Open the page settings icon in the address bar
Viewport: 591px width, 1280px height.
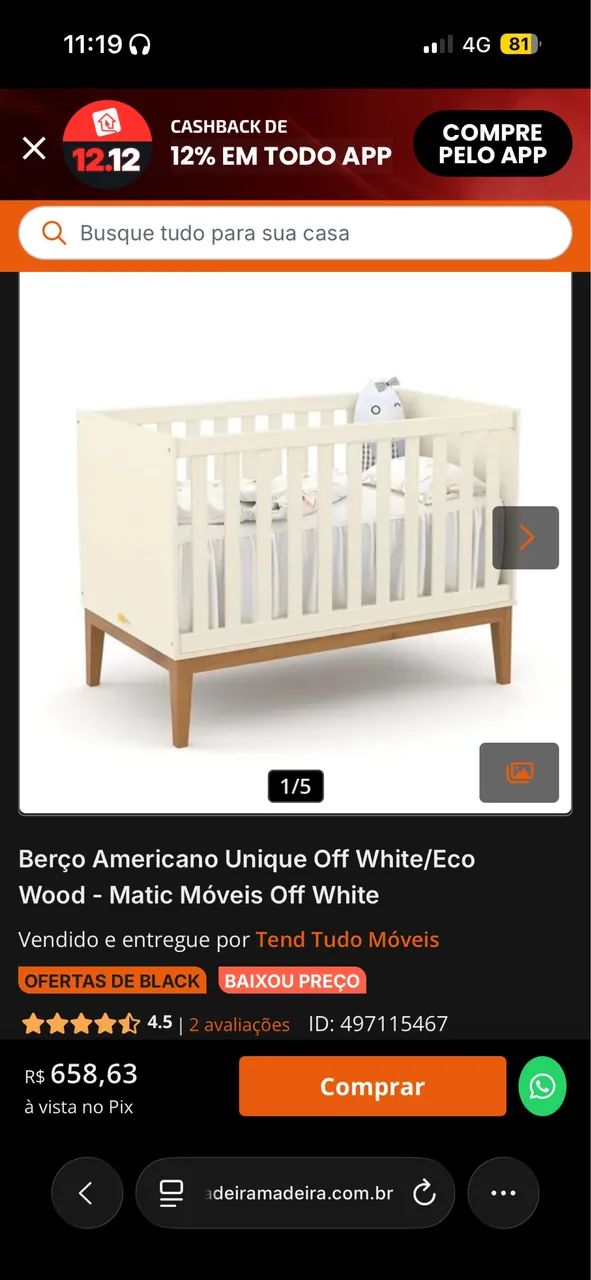(x=172, y=1193)
